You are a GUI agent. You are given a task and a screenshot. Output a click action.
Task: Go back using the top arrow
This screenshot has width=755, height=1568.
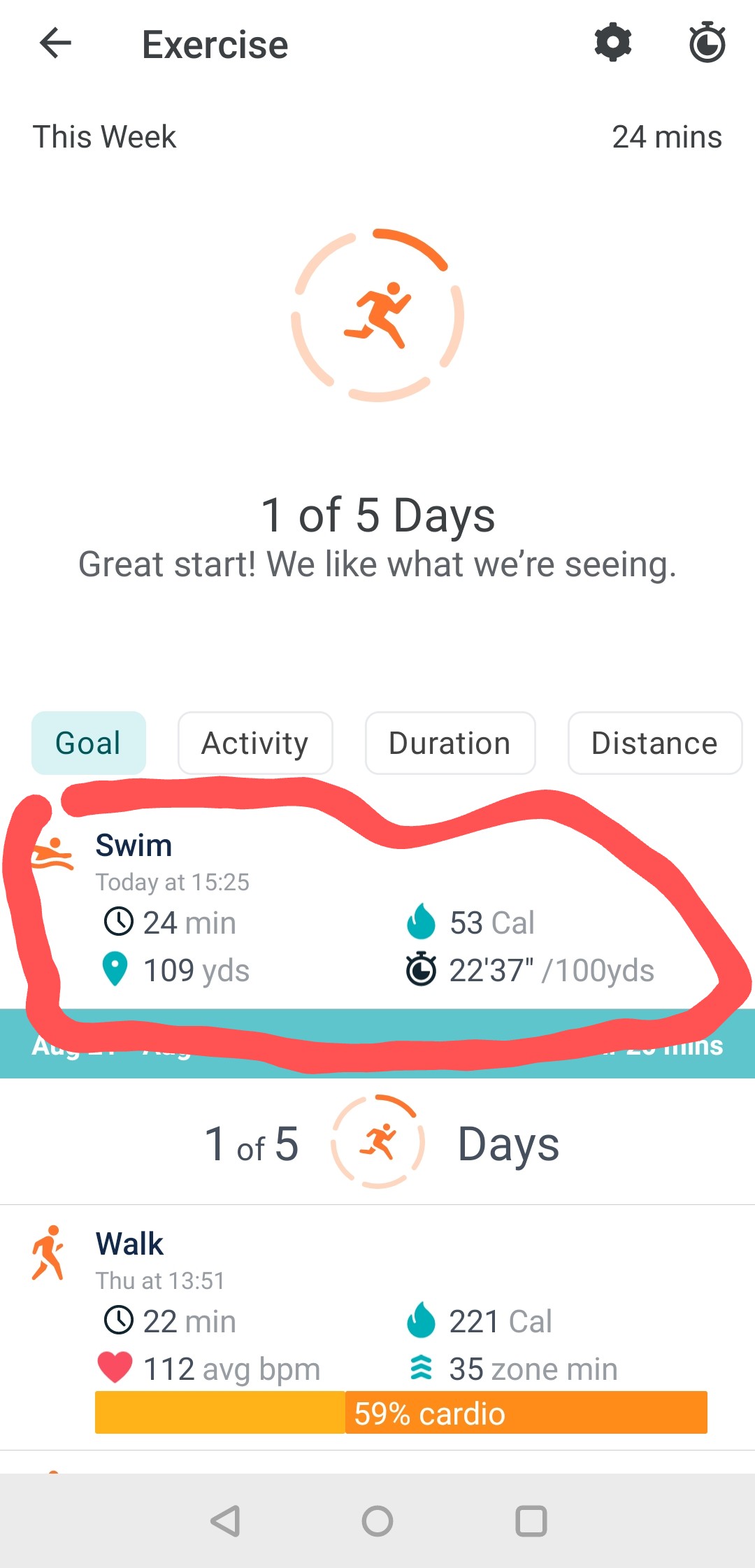(x=55, y=44)
